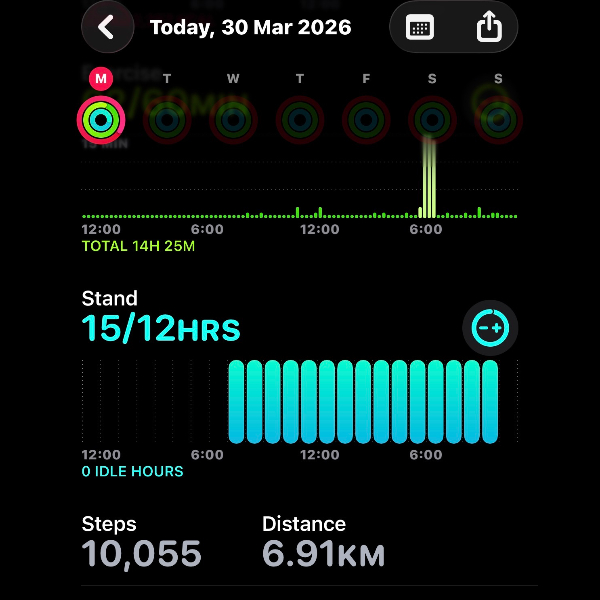This screenshot has width=600, height=600.
Task: Select Monday's activity rings
Action: [x=100, y=120]
